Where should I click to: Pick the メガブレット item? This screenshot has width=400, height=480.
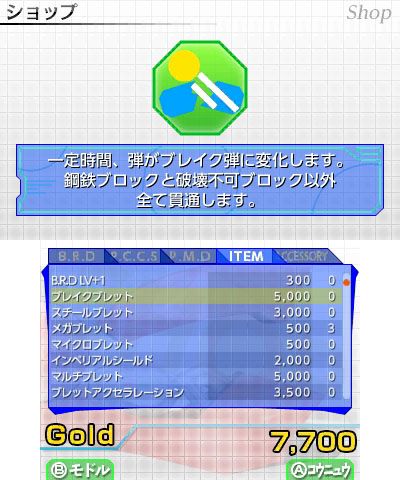[x=196, y=328]
